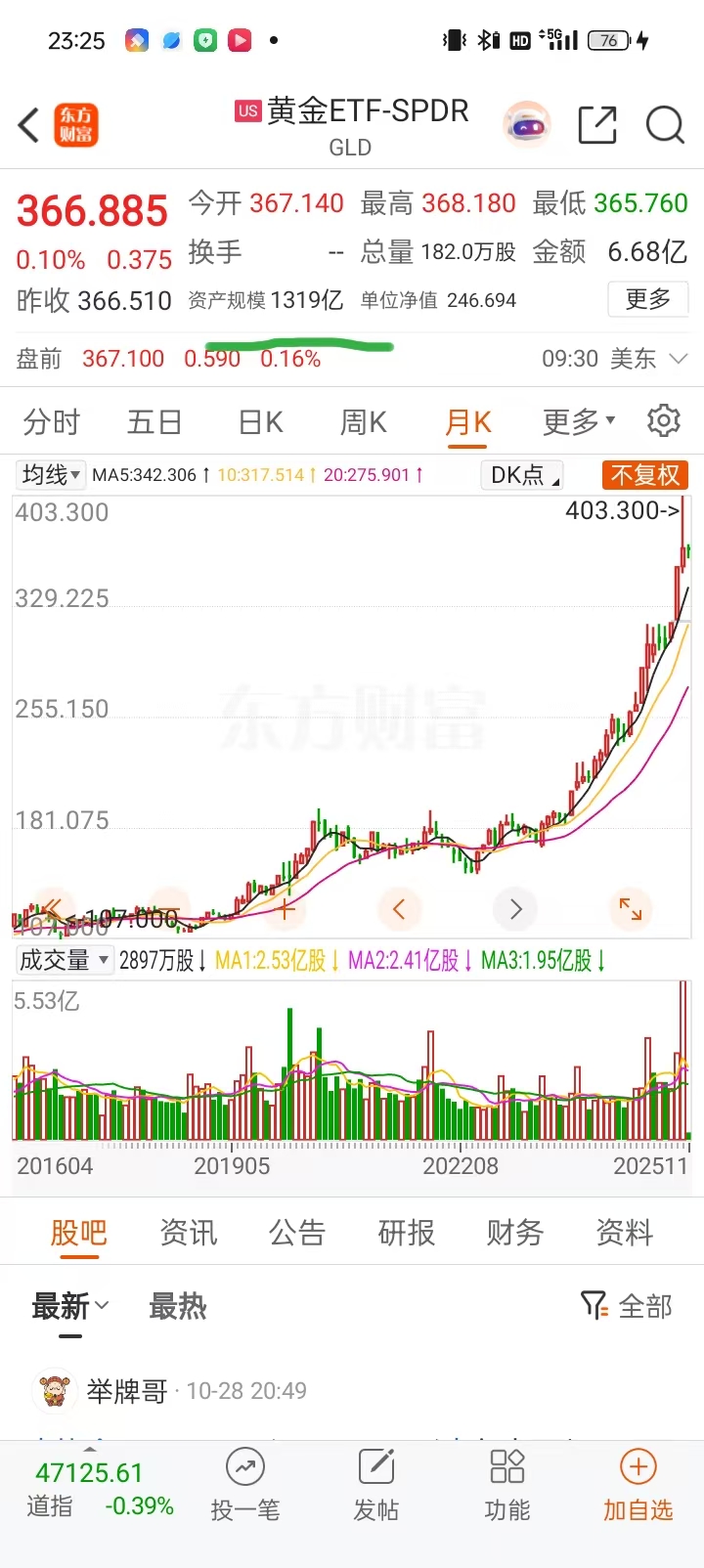The height and width of the screenshot is (1568, 704).
Task: Expand the chart to full screen
Action: tap(631, 909)
